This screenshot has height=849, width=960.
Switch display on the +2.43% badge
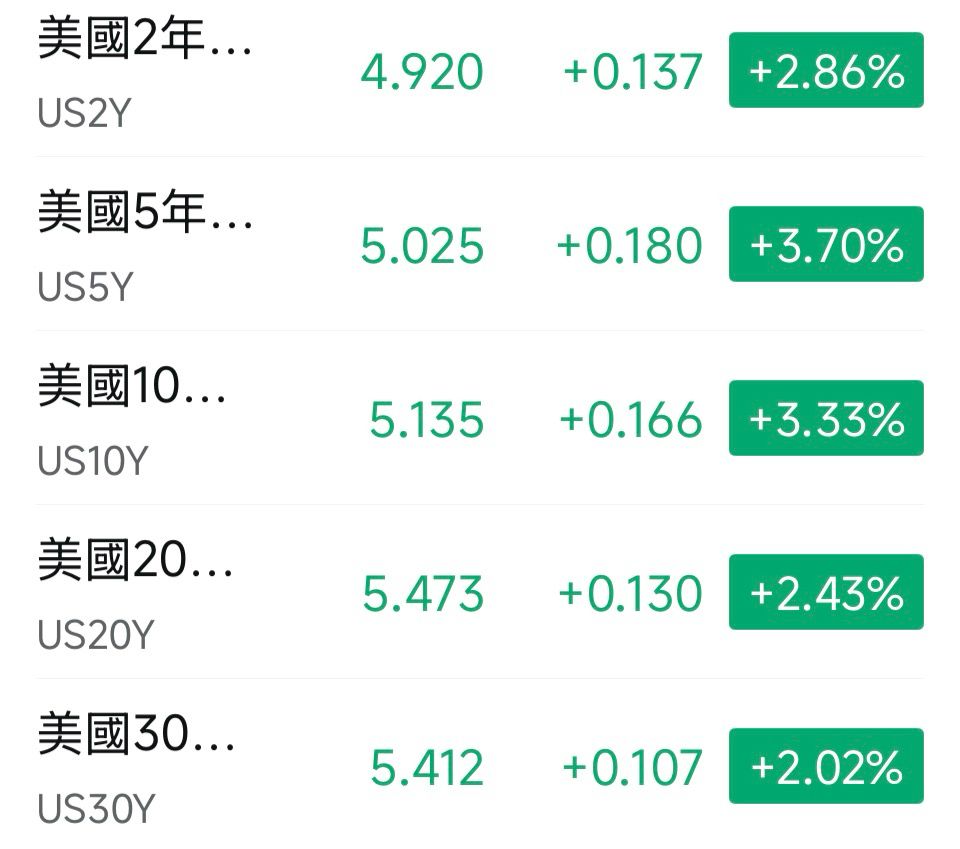coord(826,592)
